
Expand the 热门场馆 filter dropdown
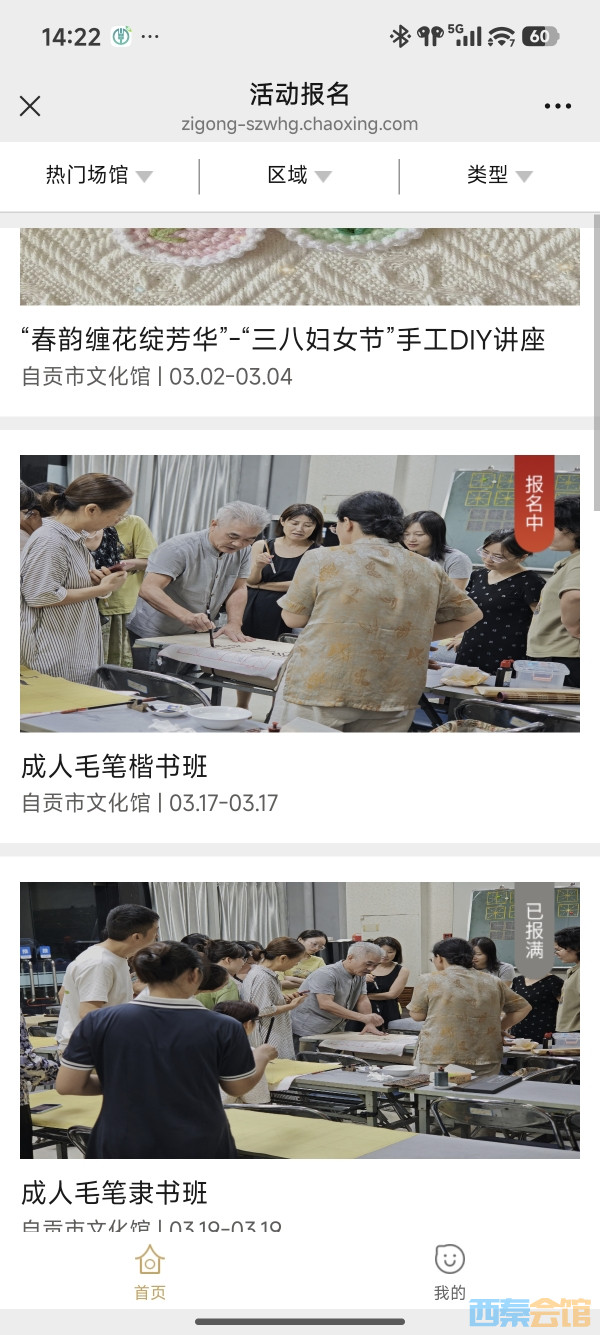click(x=99, y=176)
